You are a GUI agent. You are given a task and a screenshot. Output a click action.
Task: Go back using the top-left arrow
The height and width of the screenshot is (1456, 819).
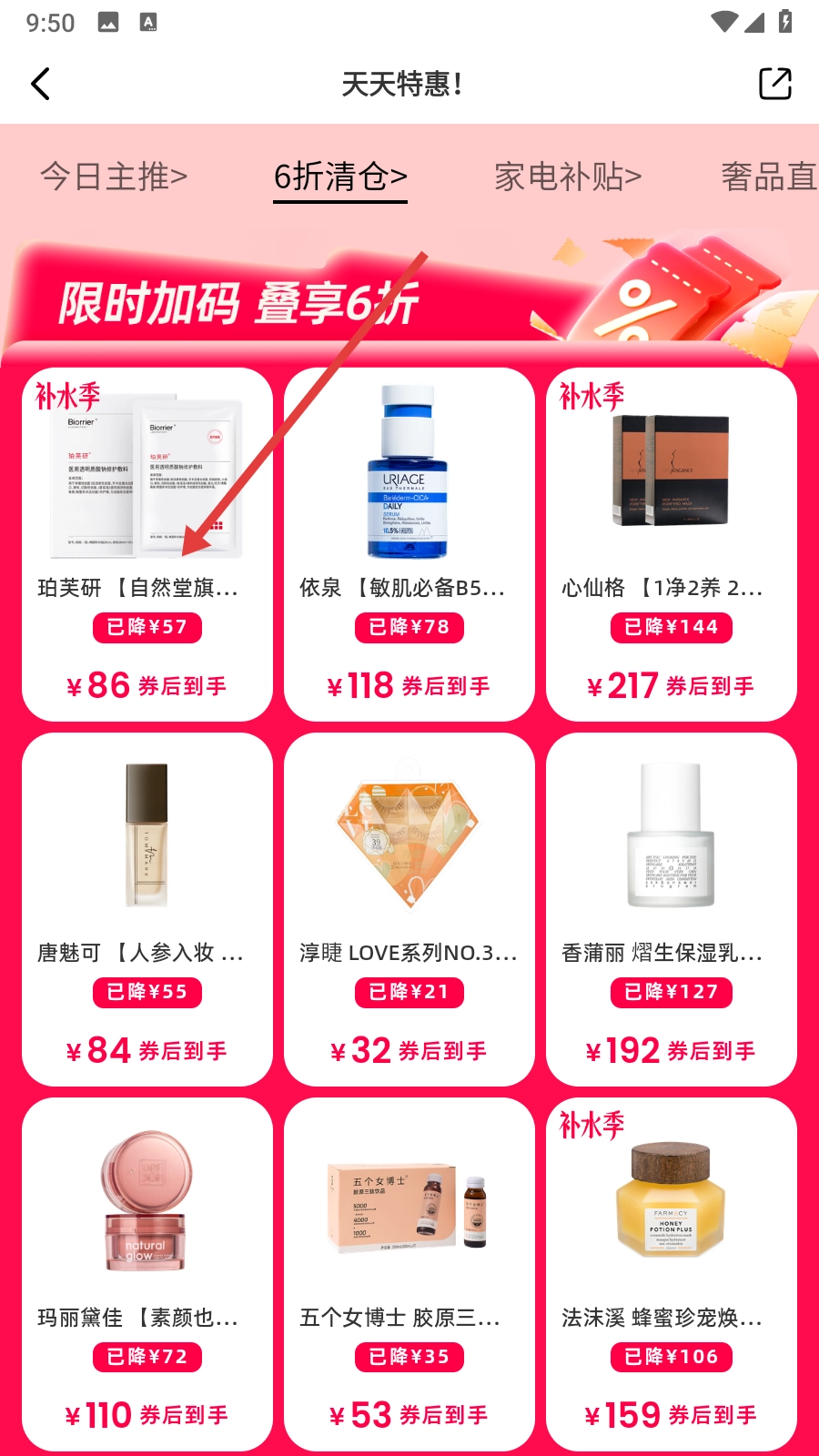point(41,85)
